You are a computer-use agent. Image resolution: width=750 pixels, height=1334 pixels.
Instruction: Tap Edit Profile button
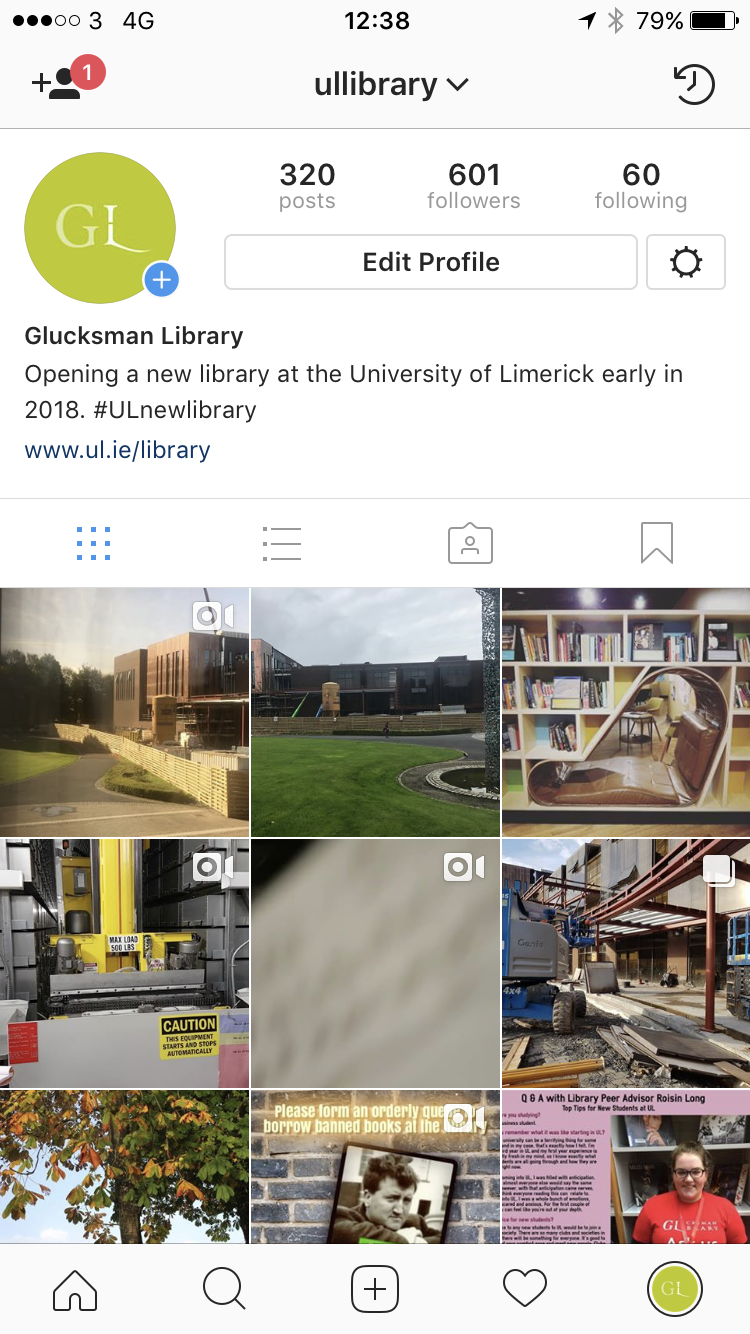[x=430, y=262]
